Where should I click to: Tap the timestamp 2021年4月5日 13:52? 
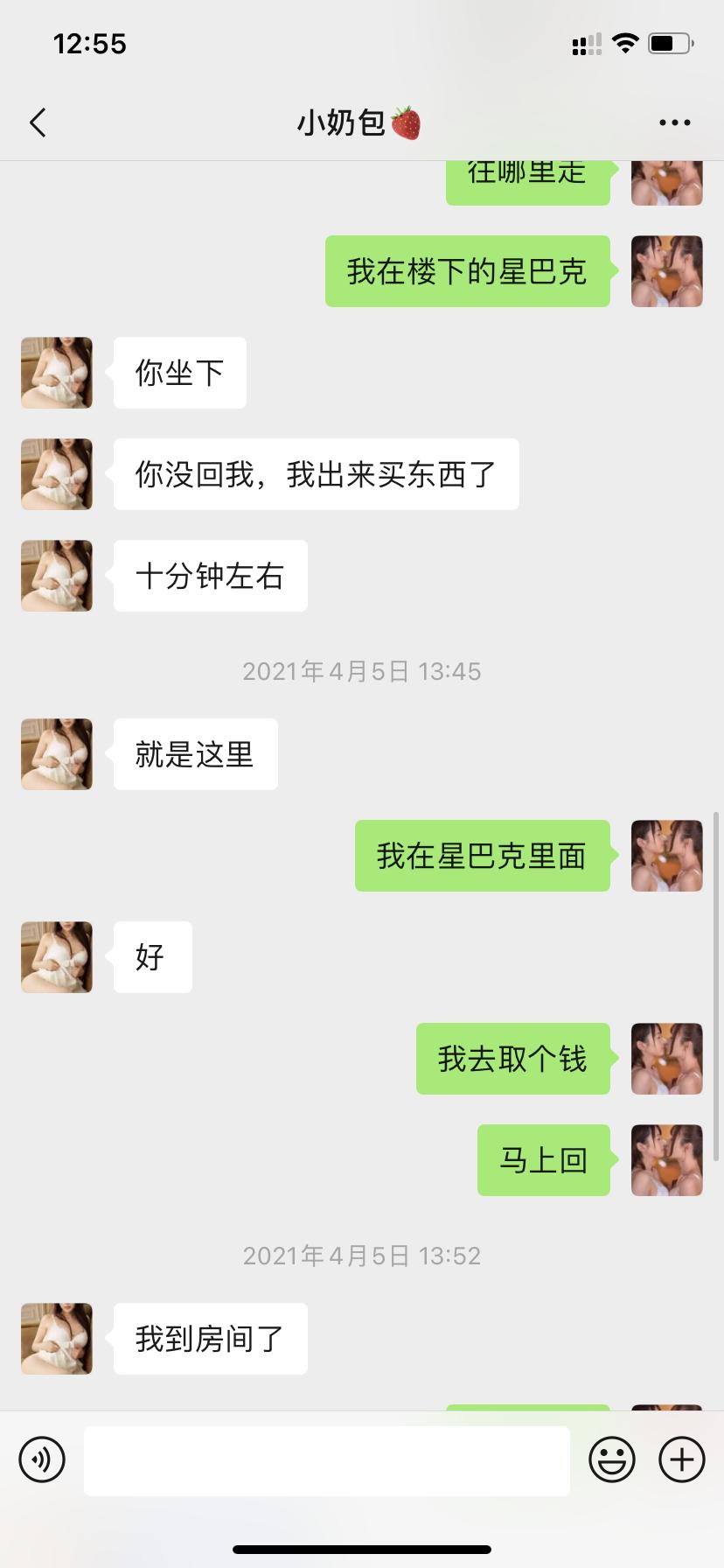click(x=361, y=1255)
